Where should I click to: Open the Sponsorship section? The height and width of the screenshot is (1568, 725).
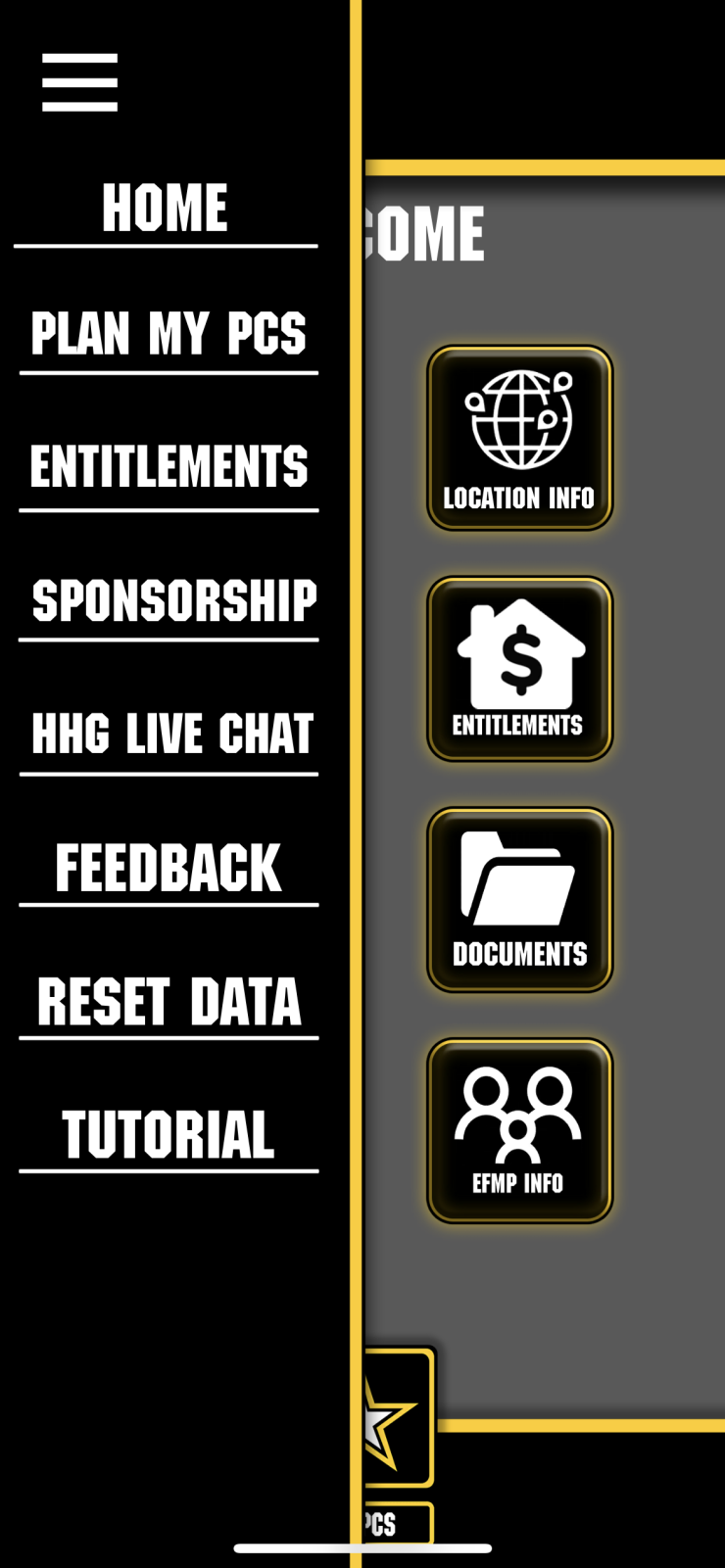(173, 600)
